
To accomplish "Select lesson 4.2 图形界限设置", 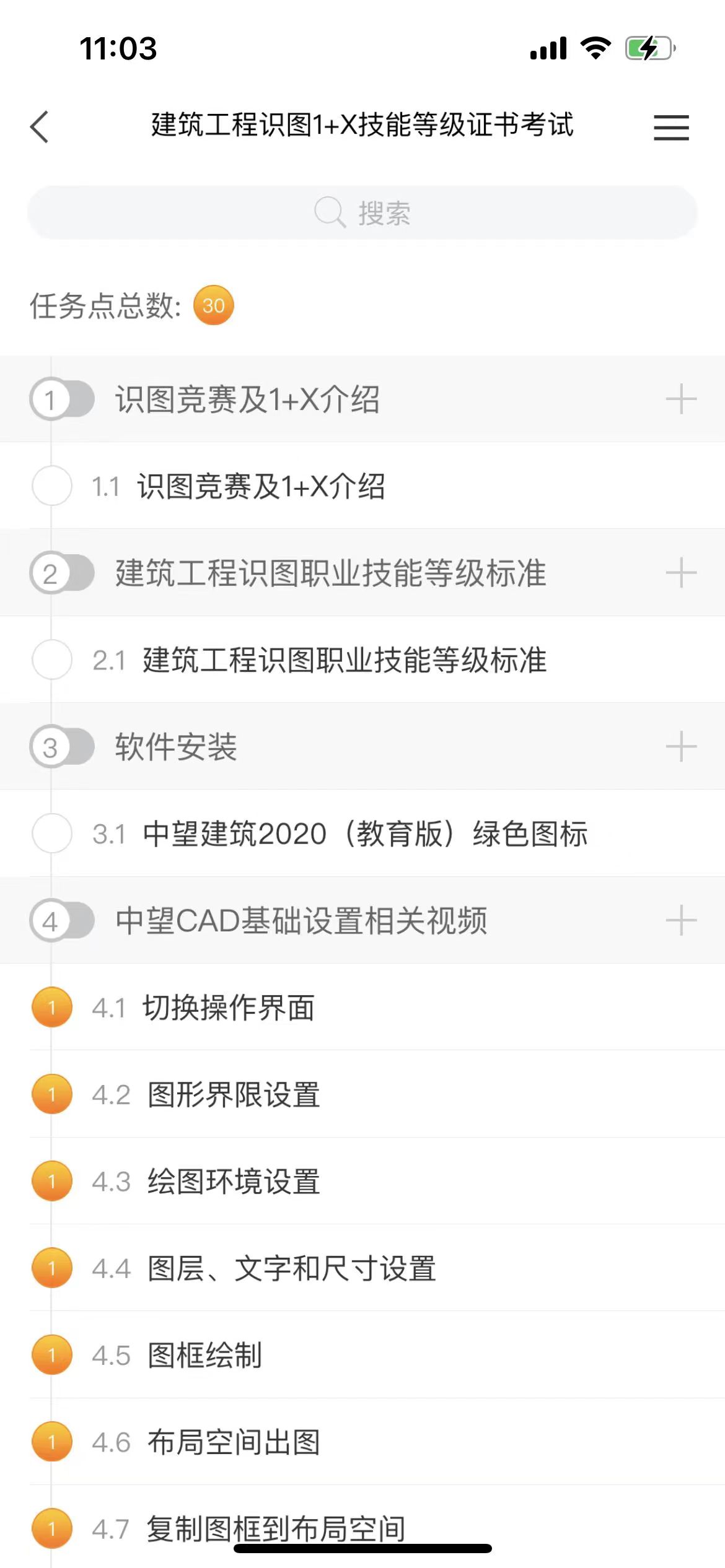I will point(234,1094).
